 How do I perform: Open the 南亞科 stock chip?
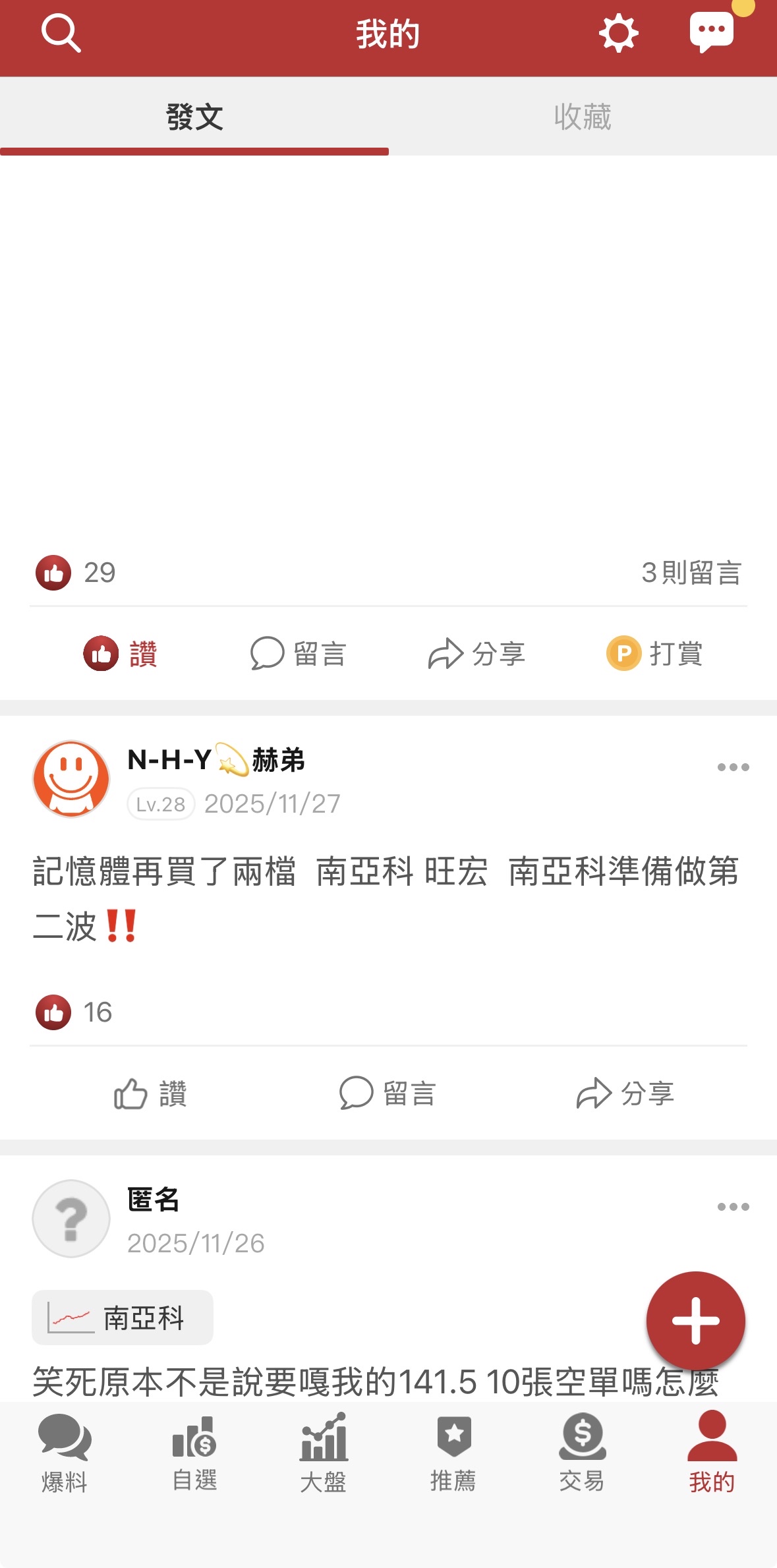pyautogui.click(x=123, y=1318)
